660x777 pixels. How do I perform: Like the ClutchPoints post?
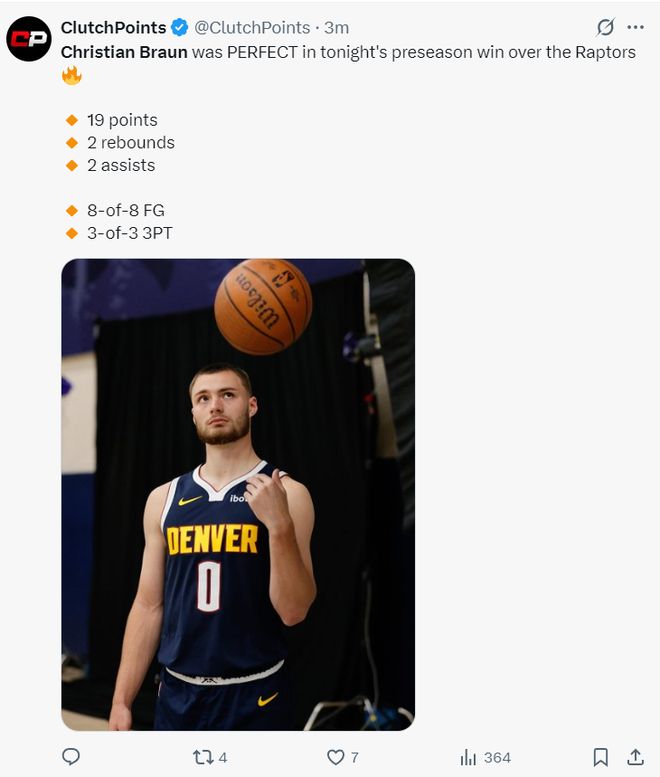(337, 757)
